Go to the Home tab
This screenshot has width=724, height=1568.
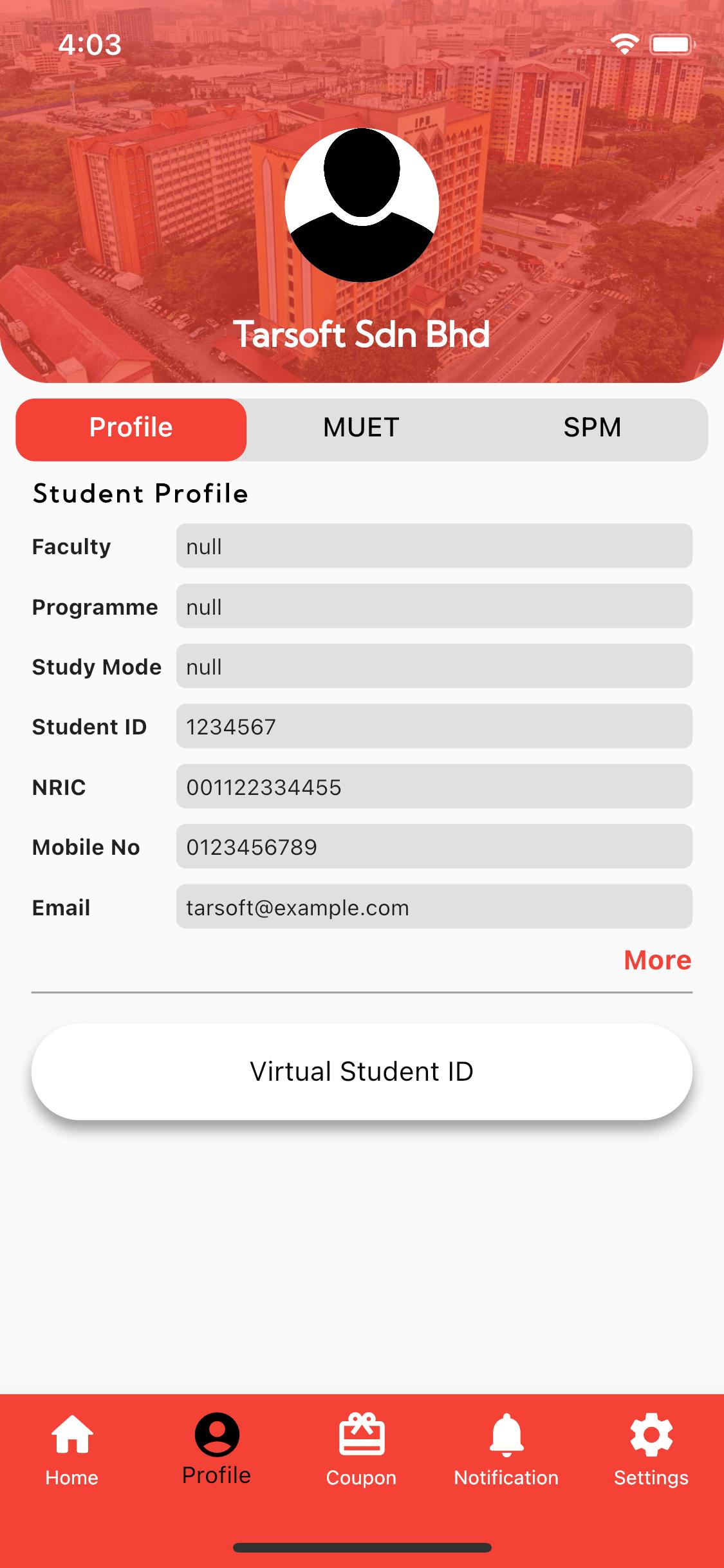[x=72, y=1451]
